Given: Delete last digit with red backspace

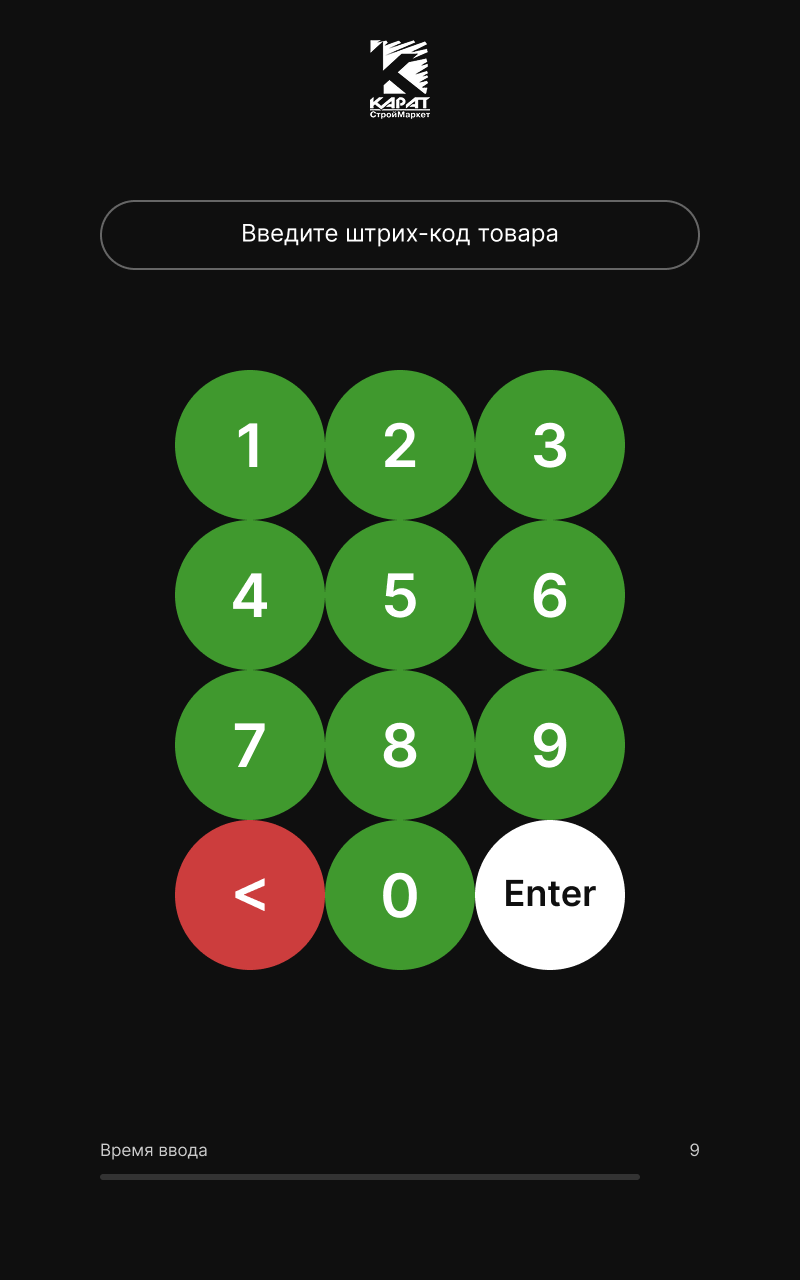Looking at the screenshot, I should coord(250,895).
